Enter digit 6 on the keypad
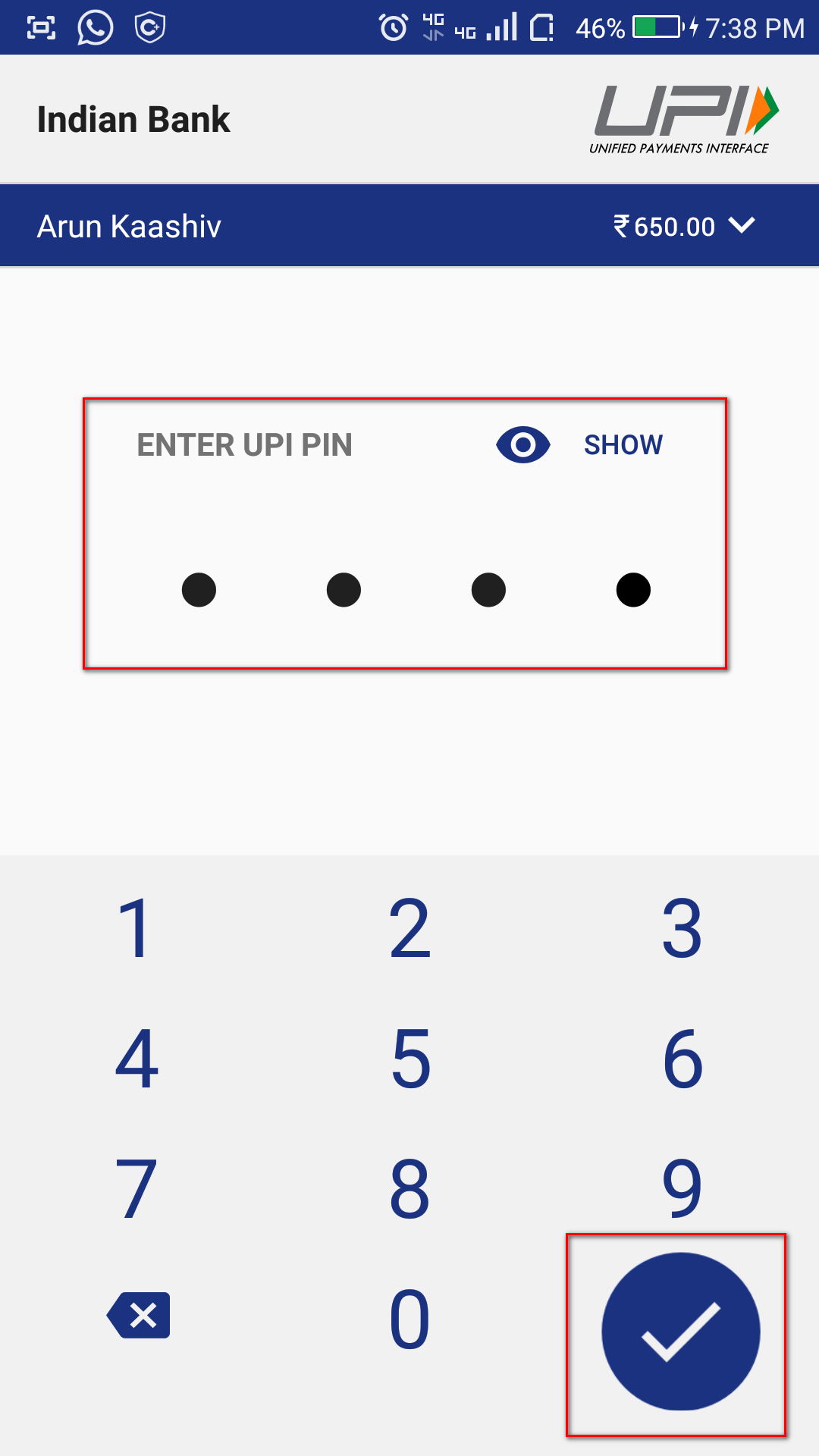 [x=682, y=1059]
